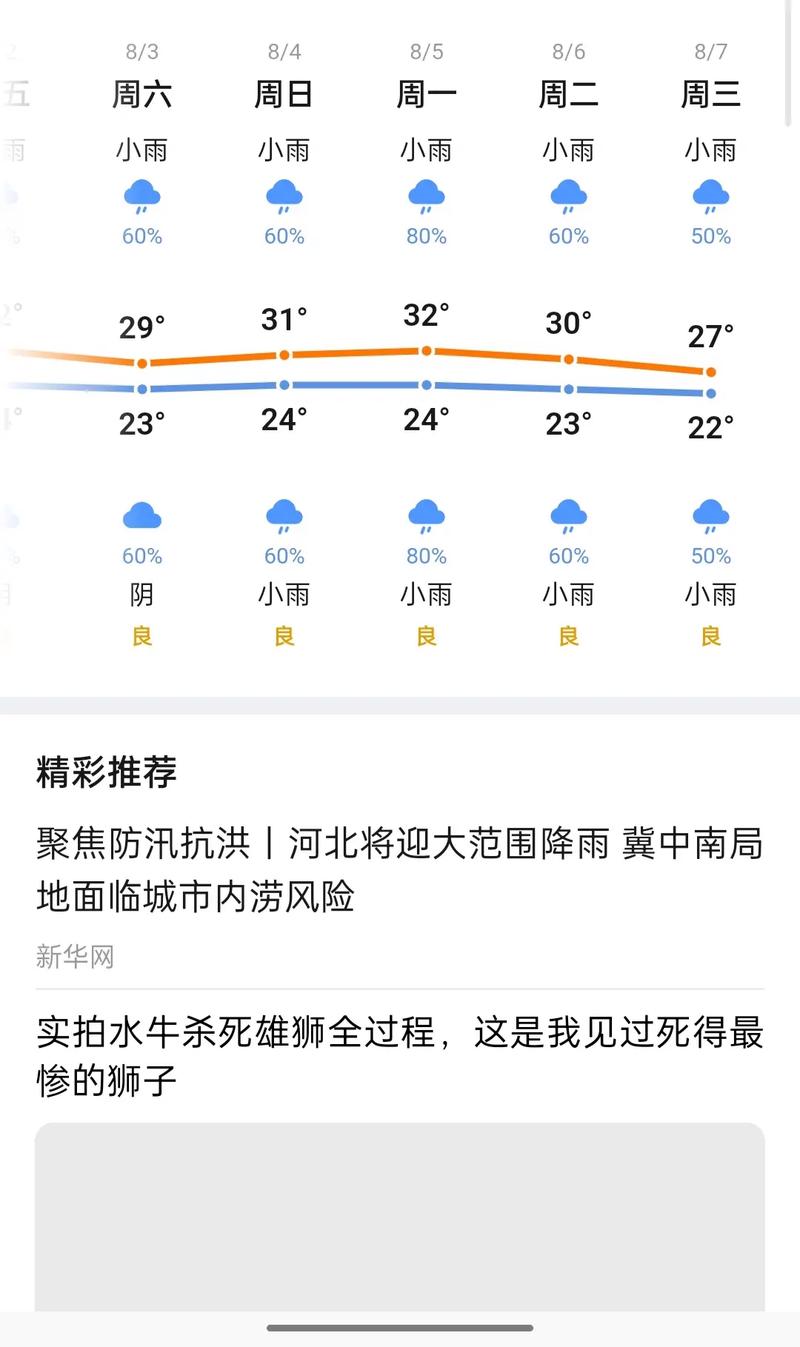Screen dimensions: 800x1347
Task: Switch to the 周一 Monday forecast
Action: coord(427,95)
